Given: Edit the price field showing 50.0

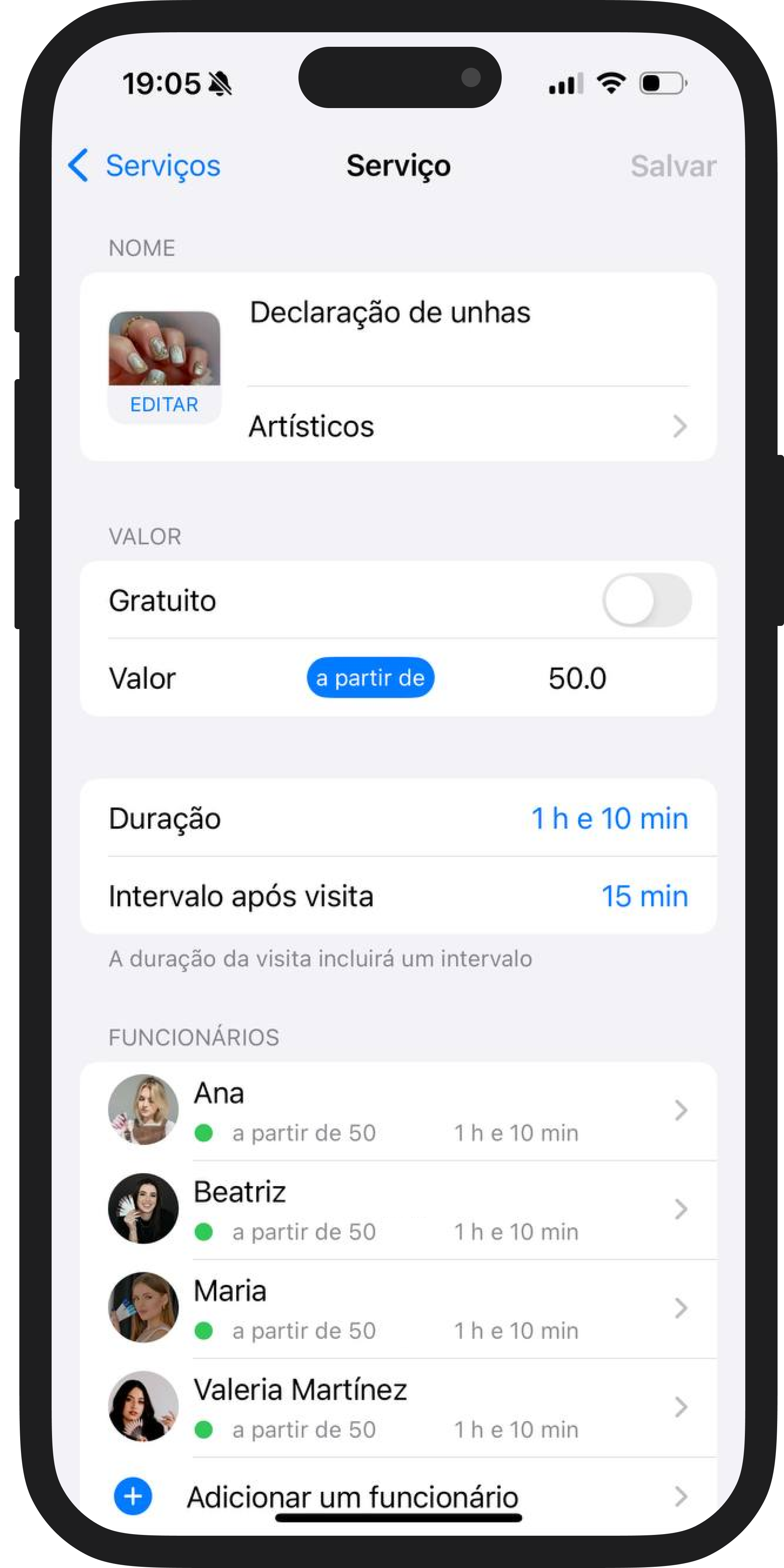Looking at the screenshot, I should tap(577, 678).
